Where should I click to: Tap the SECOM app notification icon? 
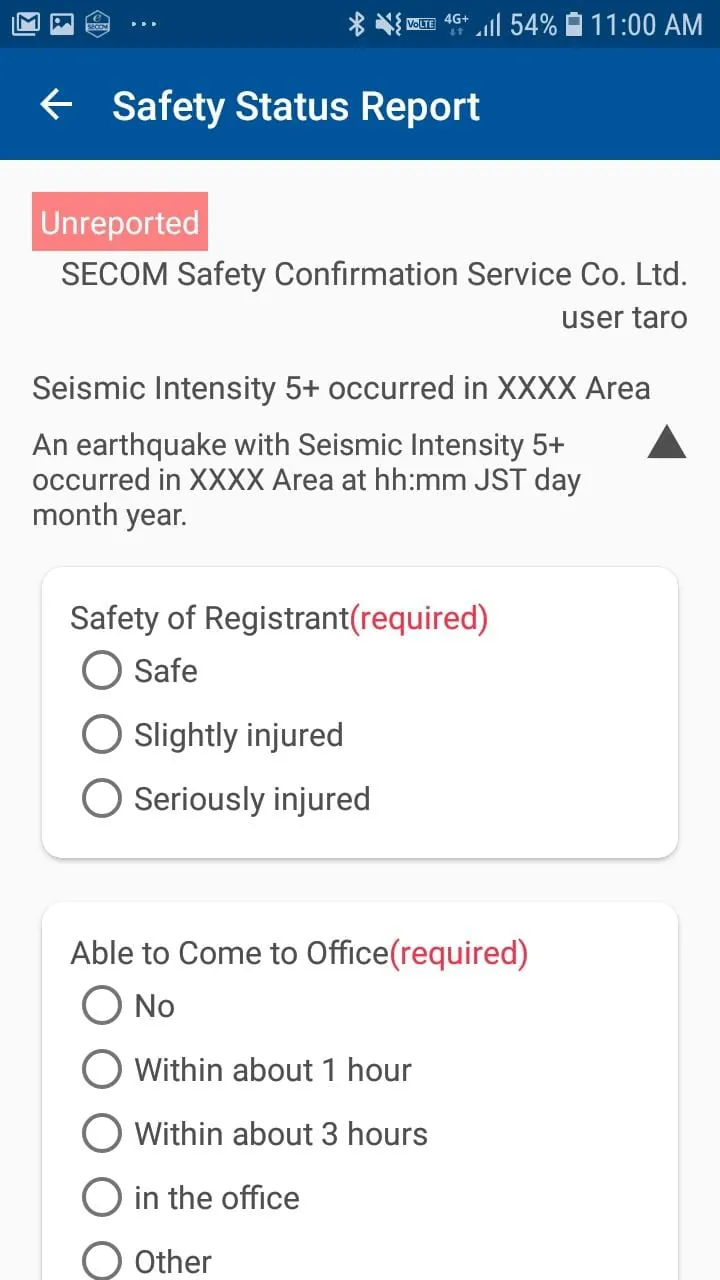pos(99,22)
